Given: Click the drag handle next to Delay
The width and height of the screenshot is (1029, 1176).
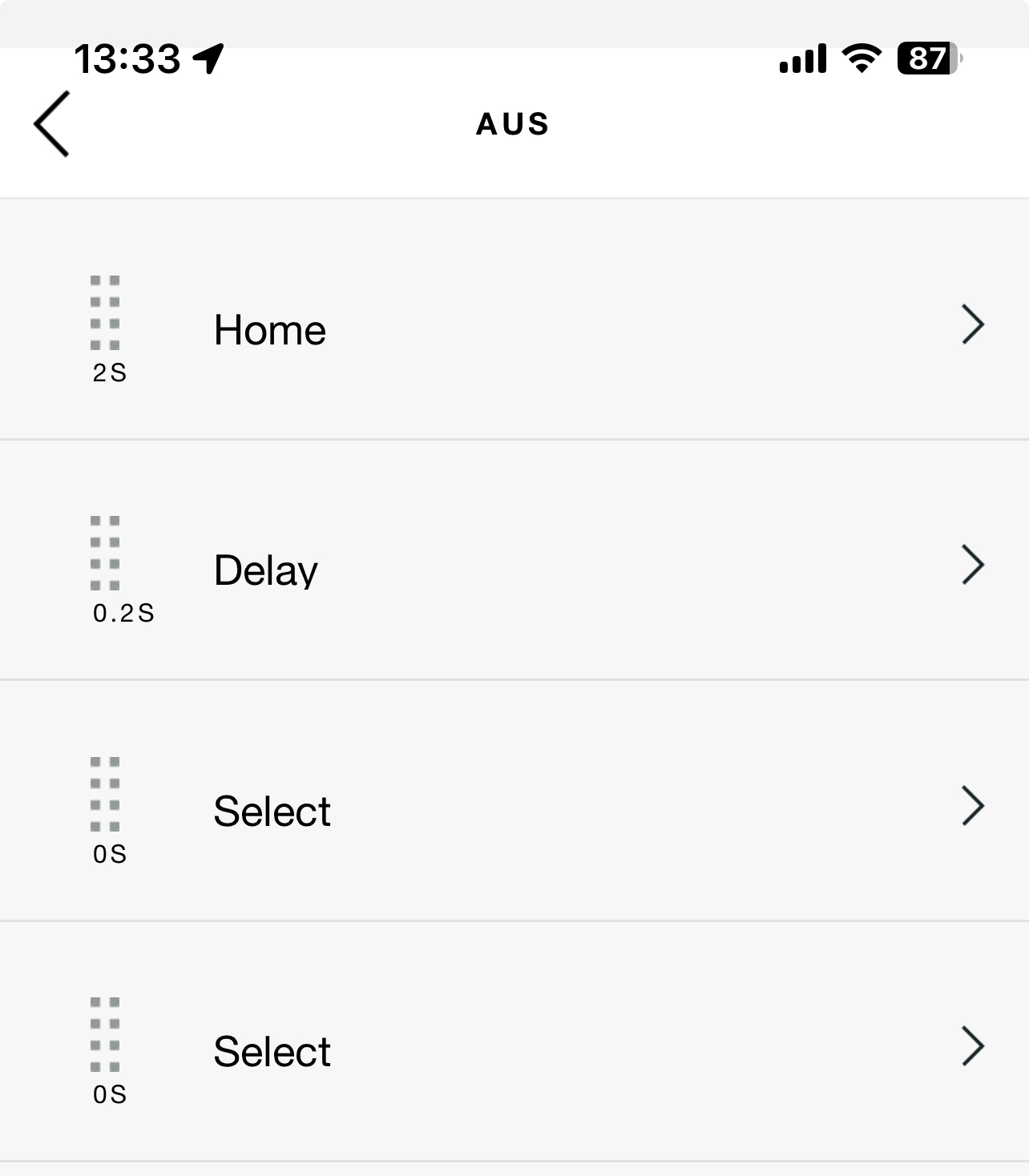Looking at the screenshot, I should pos(105,554).
